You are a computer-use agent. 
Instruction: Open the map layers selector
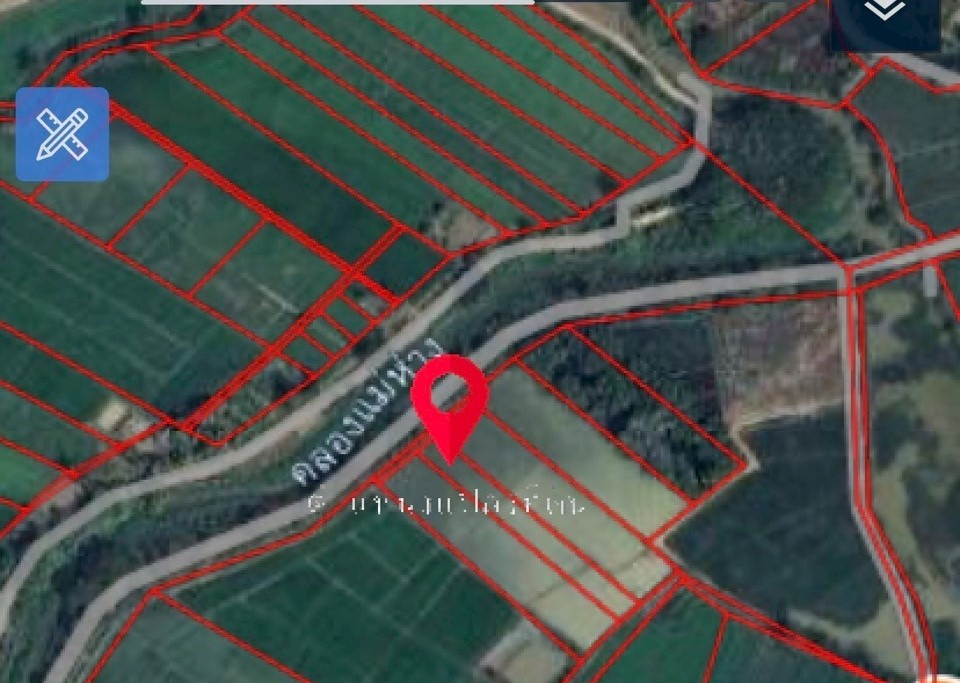point(885,15)
